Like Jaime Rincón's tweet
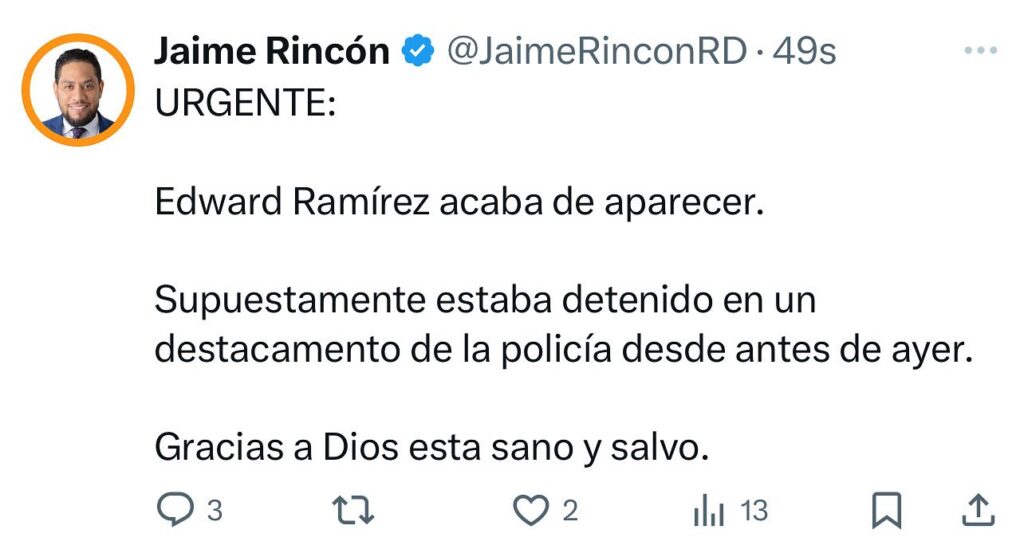Screen dimensions: 1024x545 point(531,512)
